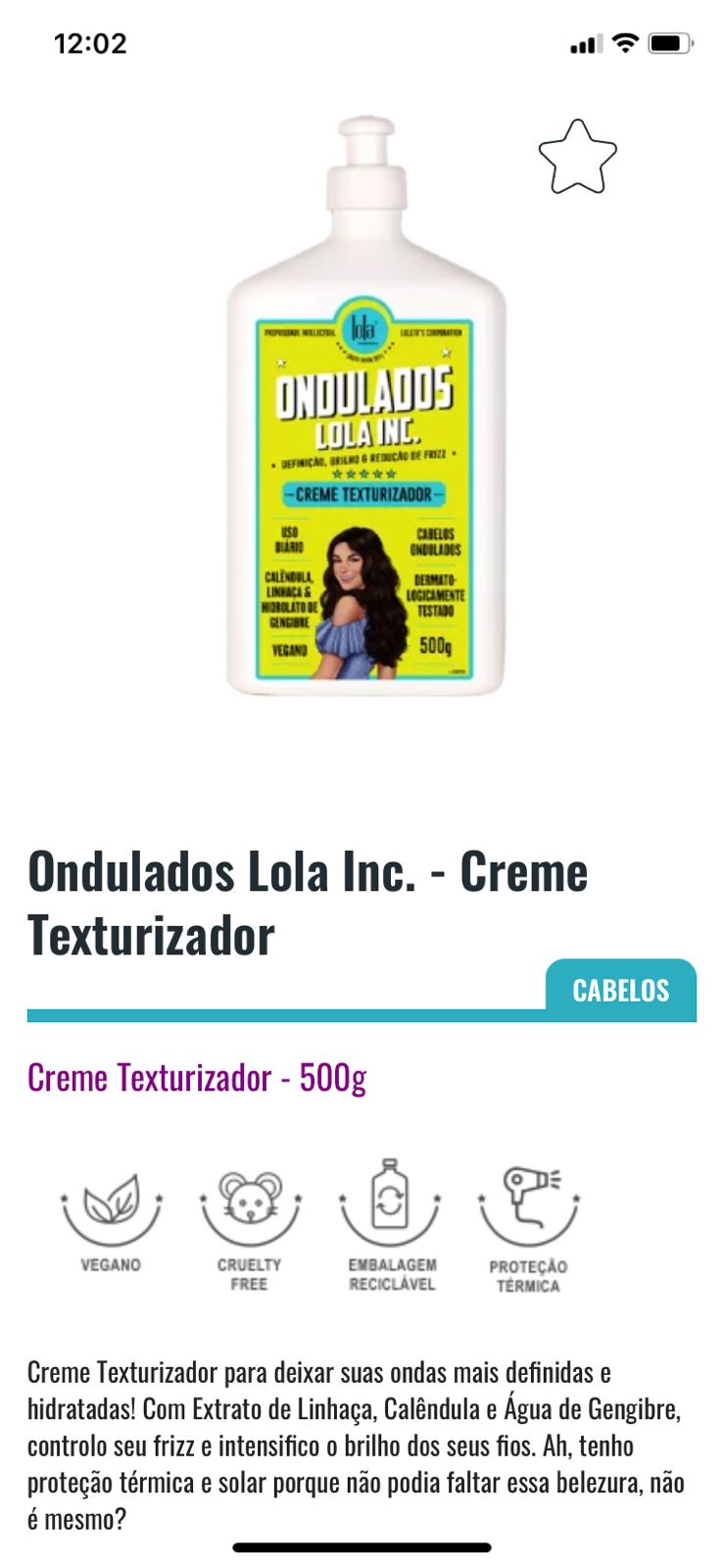Enlarge the Ondulados bottle product image
The image size is (724, 1568).
(365, 406)
